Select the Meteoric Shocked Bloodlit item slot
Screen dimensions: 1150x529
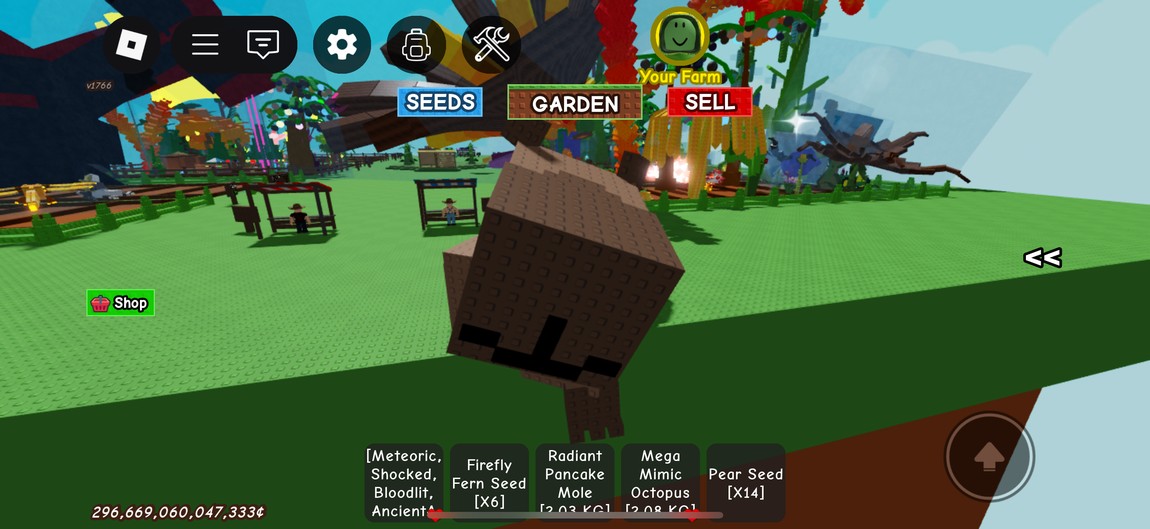tap(404, 482)
